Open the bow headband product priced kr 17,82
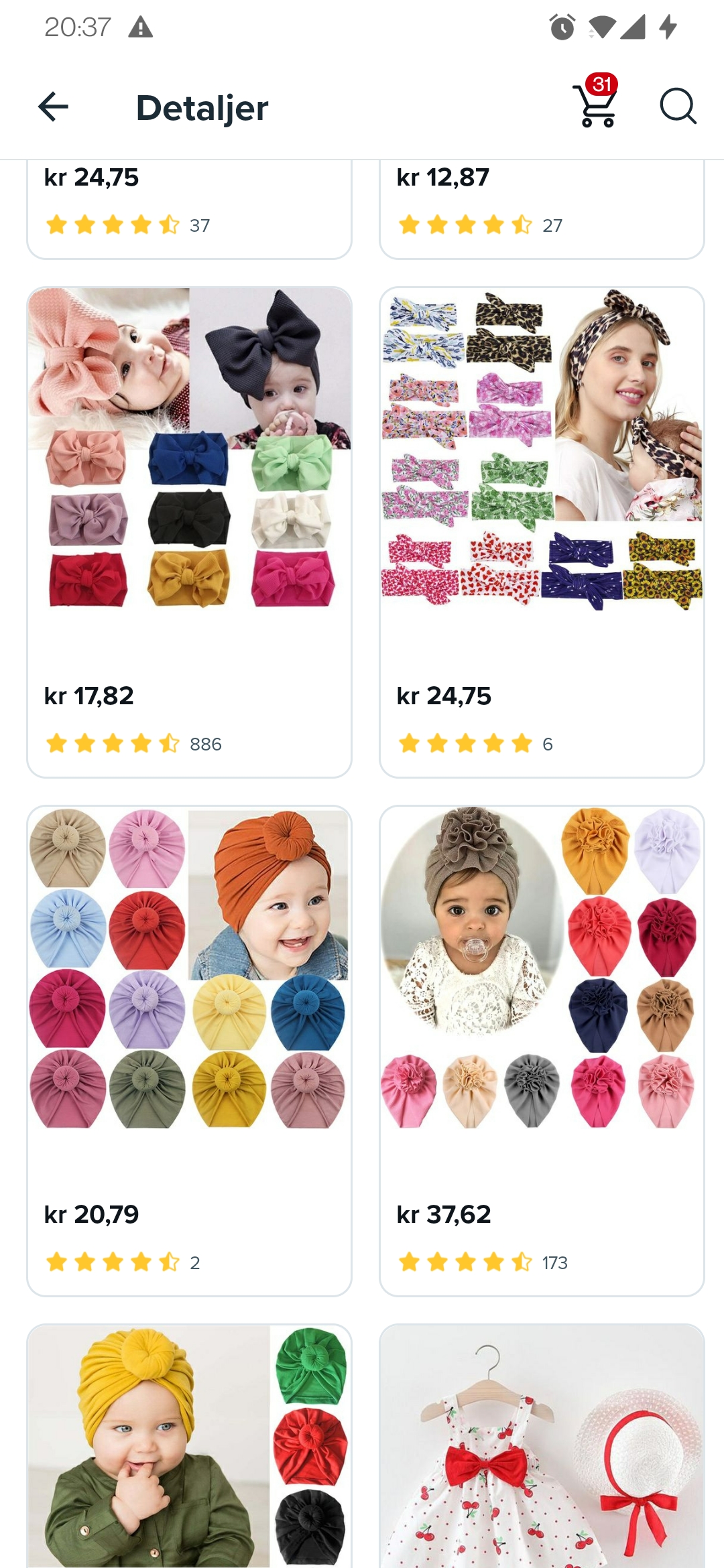The height and width of the screenshot is (1568, 724). point(189,532)
